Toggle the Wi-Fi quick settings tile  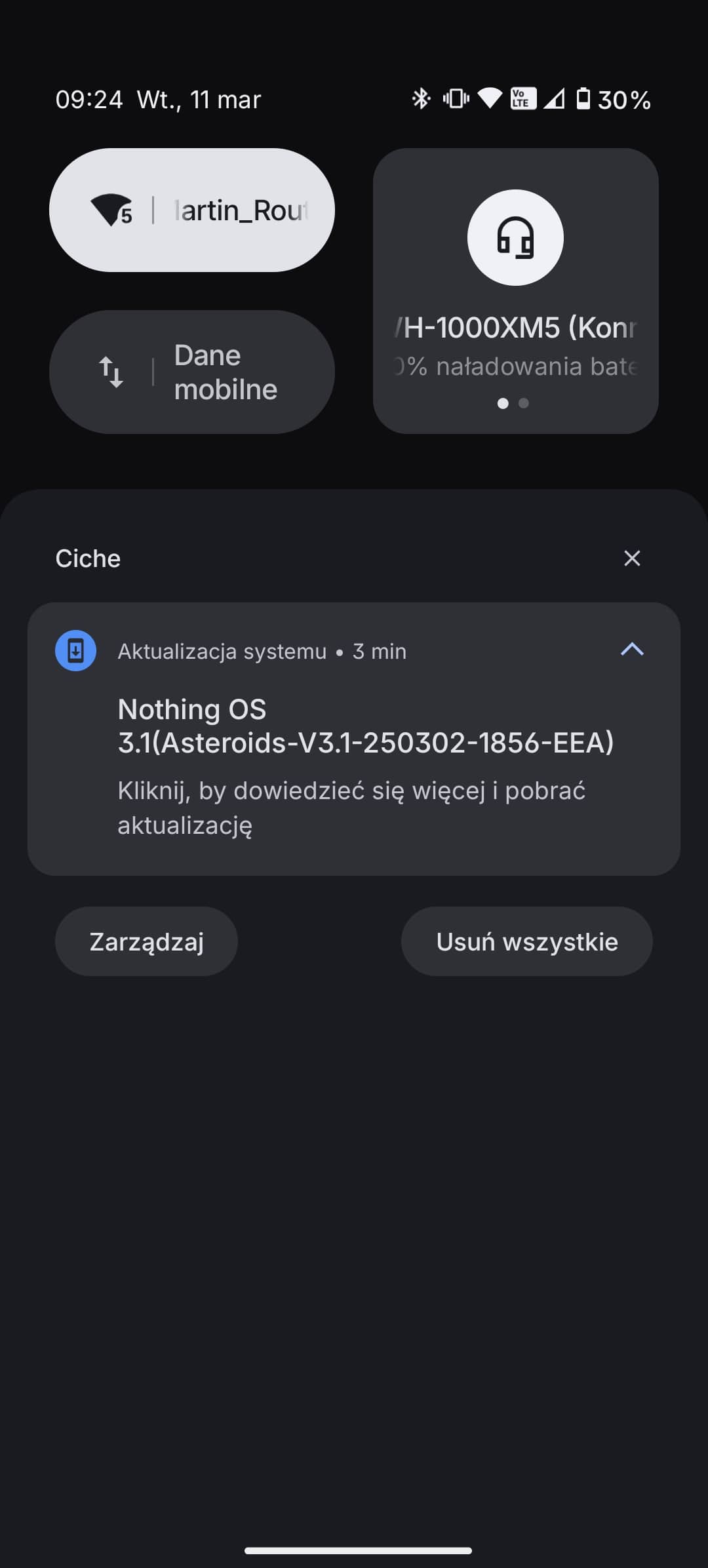coord(191,210)
